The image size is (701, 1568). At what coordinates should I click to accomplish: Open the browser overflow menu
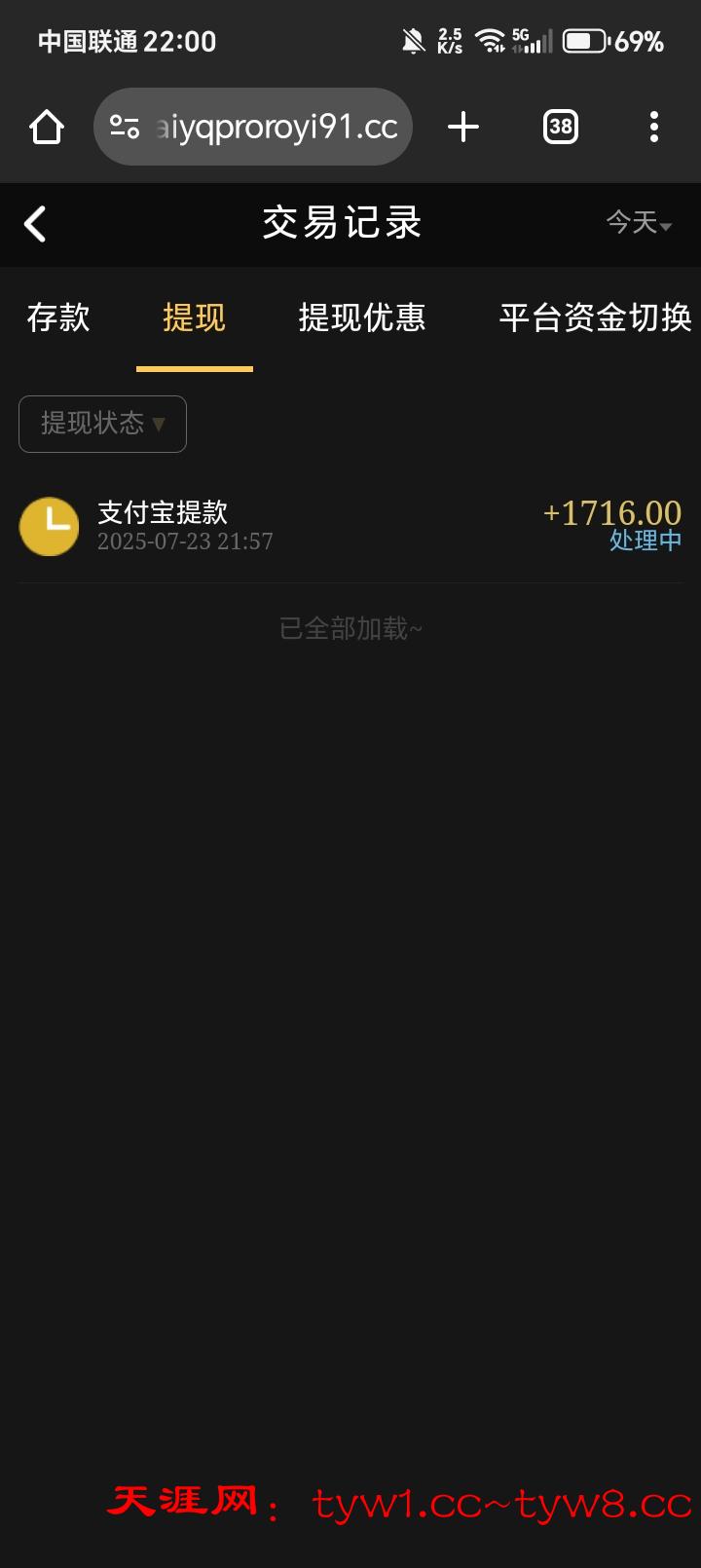tap(653, 127)
